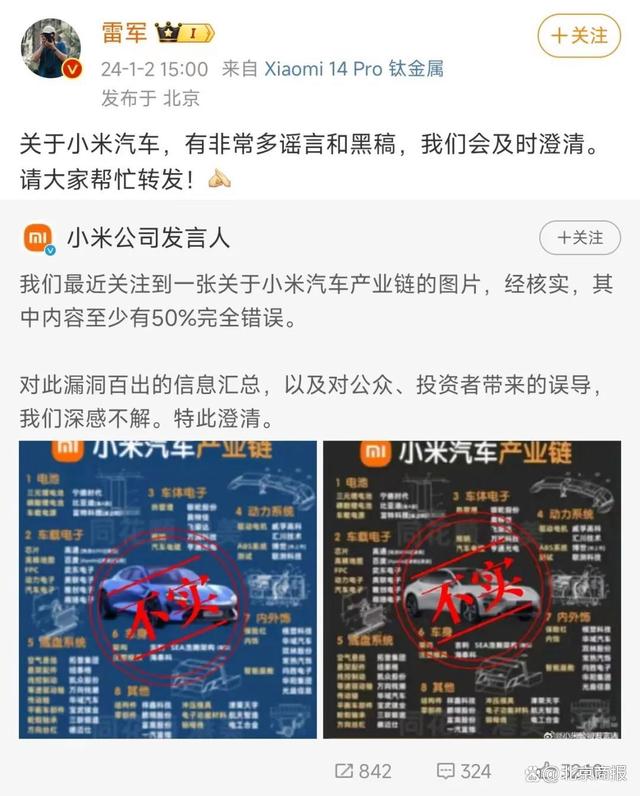Open the black supply chain image
This screenshot has height=796, width=640.
(472, 590)
